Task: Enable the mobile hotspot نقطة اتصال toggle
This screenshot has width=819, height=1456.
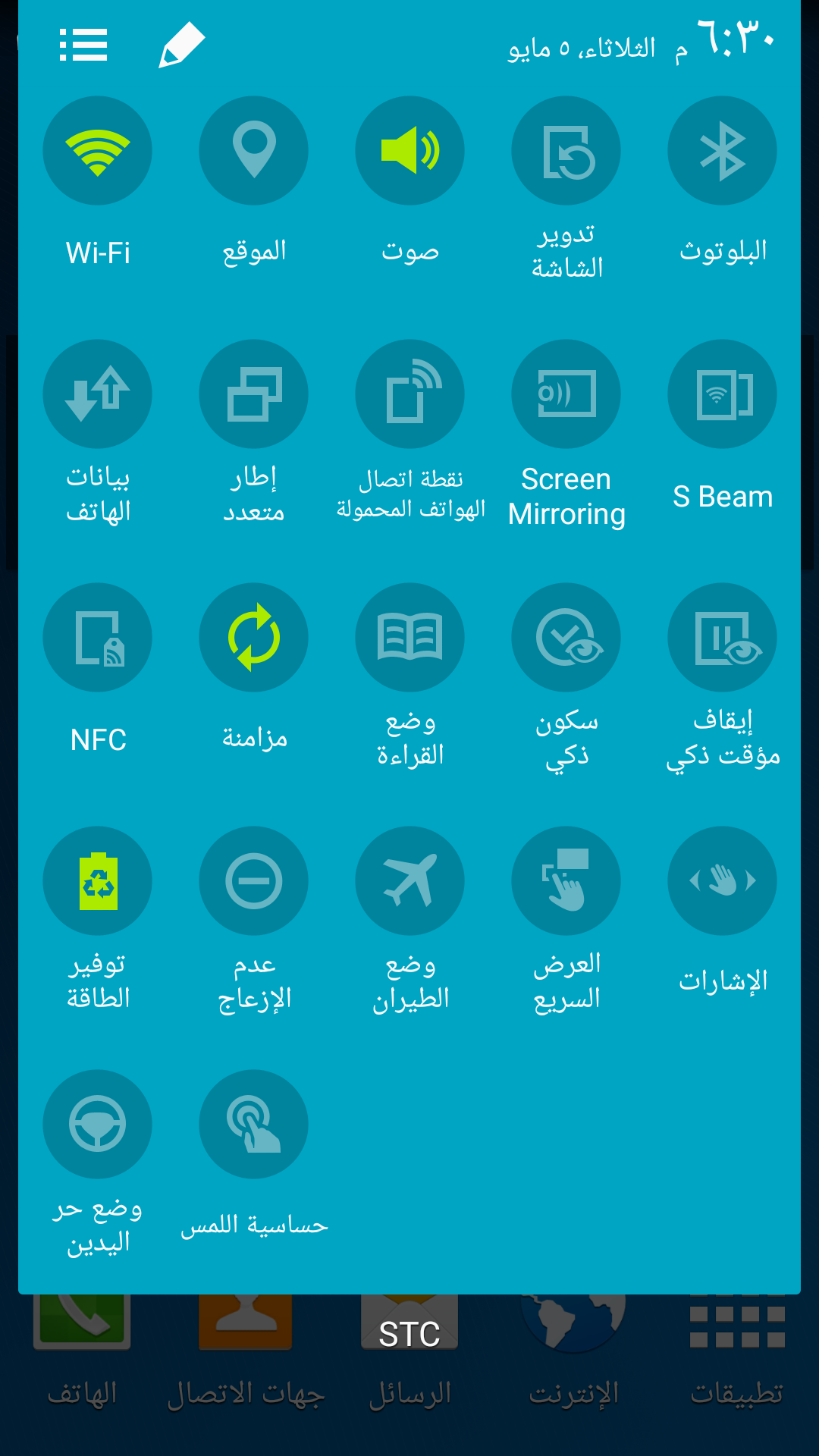Action: (x=409, y=394)
